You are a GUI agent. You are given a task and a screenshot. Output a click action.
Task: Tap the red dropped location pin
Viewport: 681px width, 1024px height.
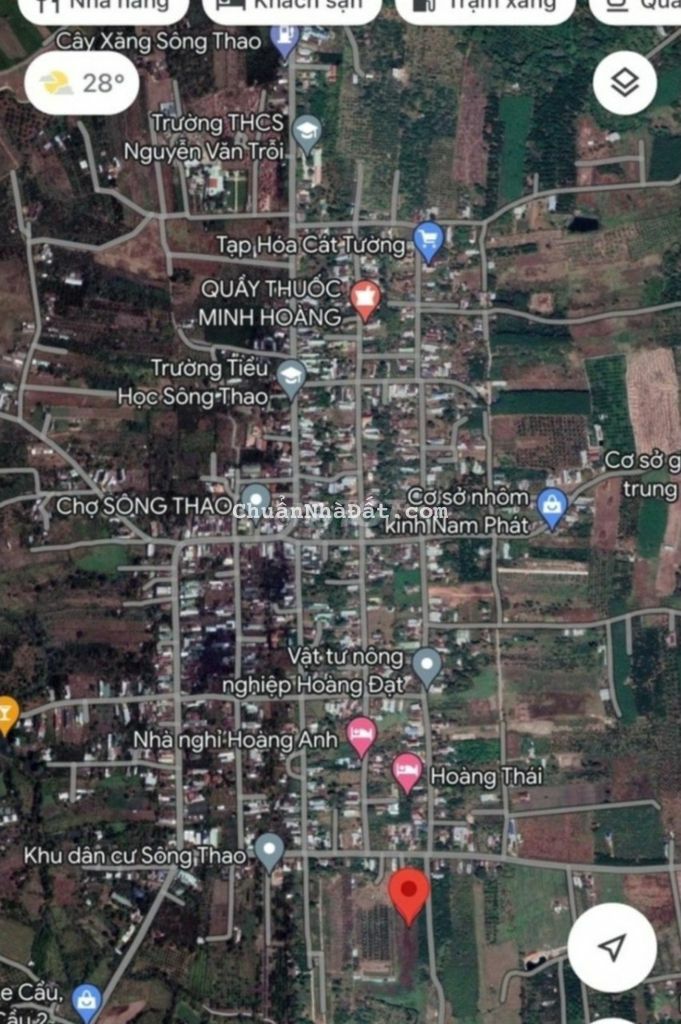408,892
